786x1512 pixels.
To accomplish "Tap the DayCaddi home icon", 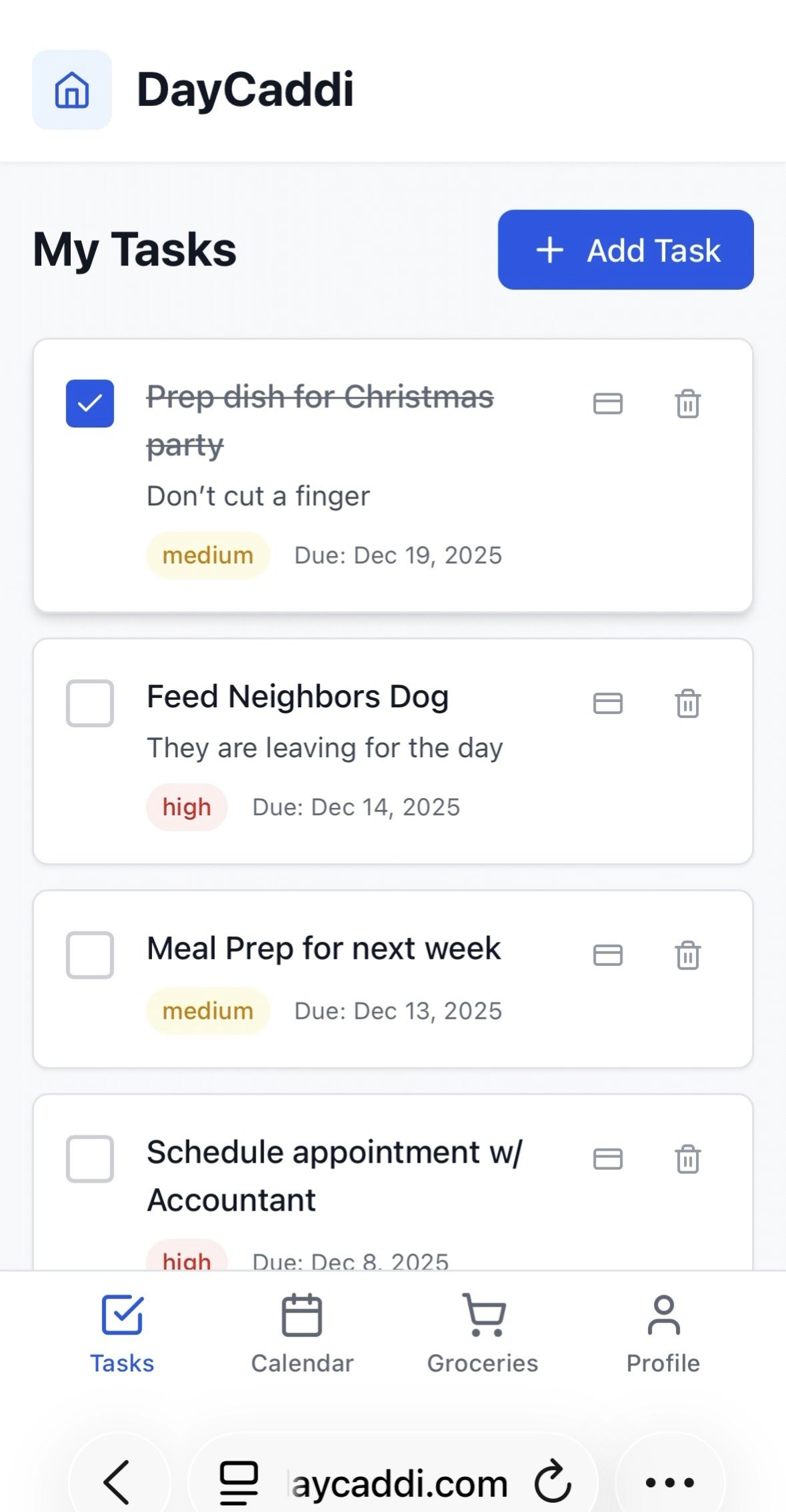I will 71,90.
